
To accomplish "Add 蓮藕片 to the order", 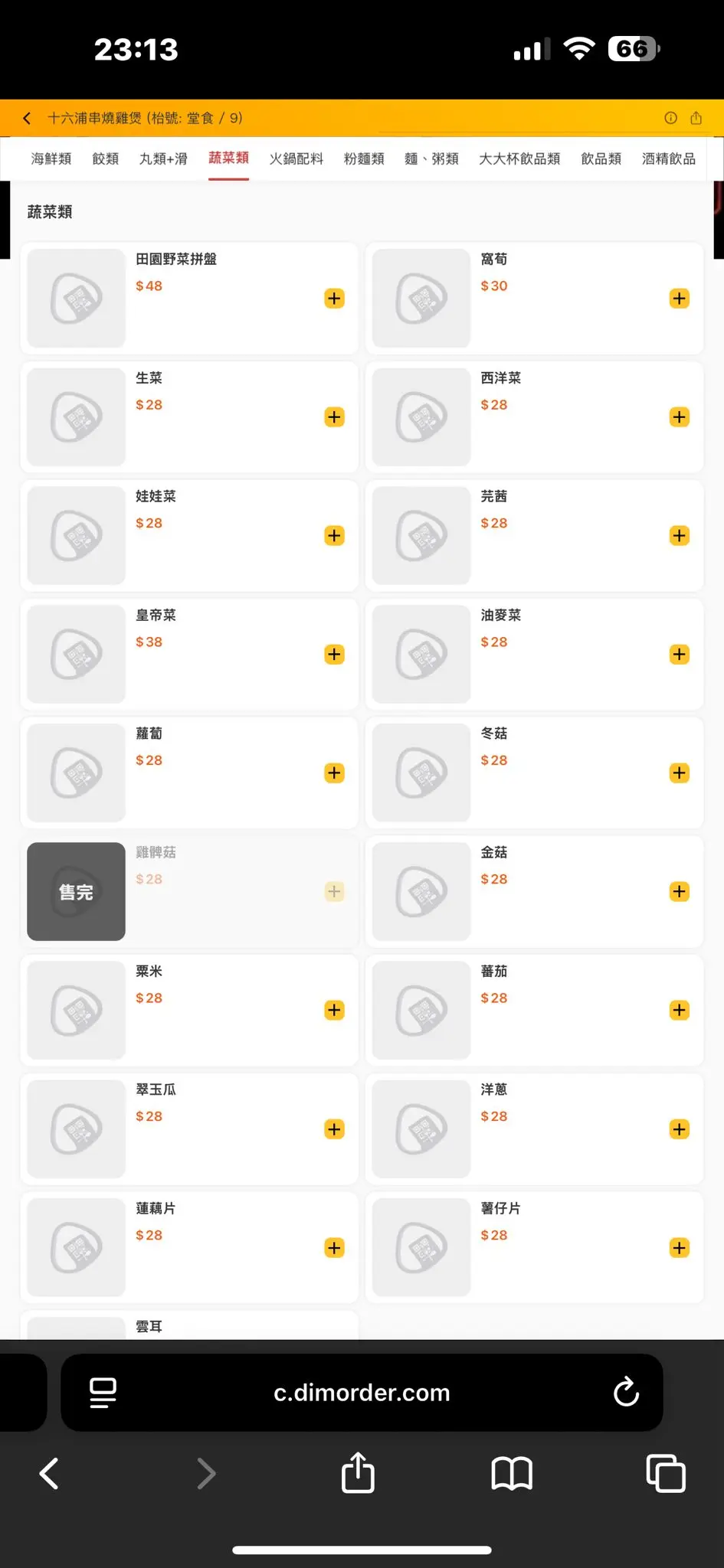I will tap(335, 1248).
